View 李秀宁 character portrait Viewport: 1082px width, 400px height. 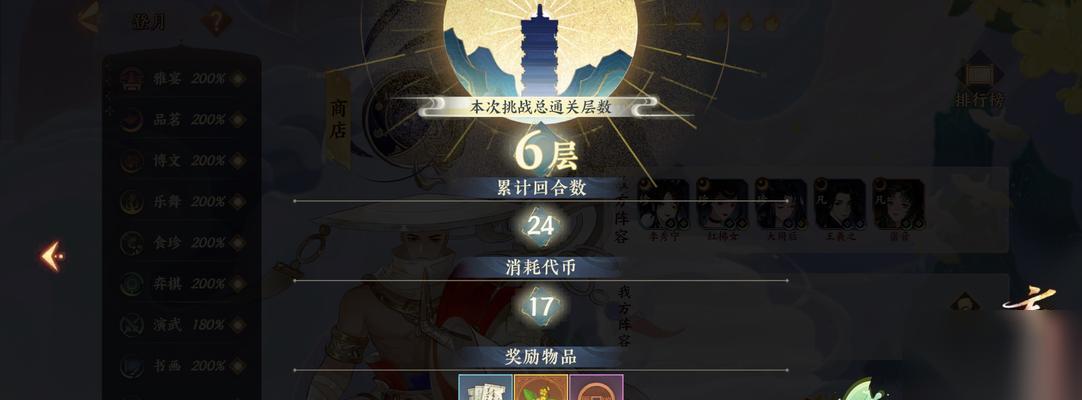tap(664, 204)
